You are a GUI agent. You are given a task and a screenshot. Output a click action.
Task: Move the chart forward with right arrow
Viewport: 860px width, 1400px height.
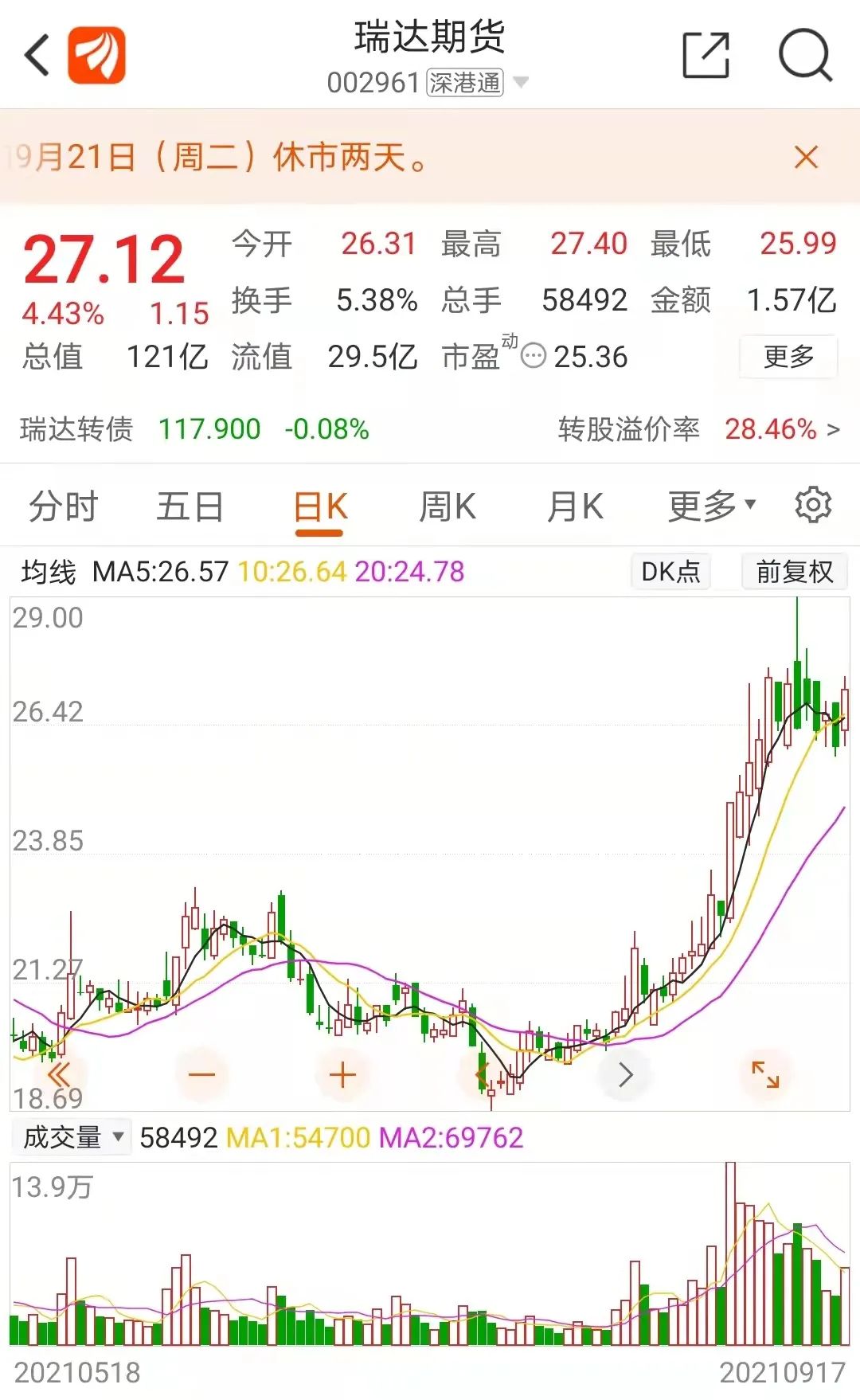click(626, 1075)
